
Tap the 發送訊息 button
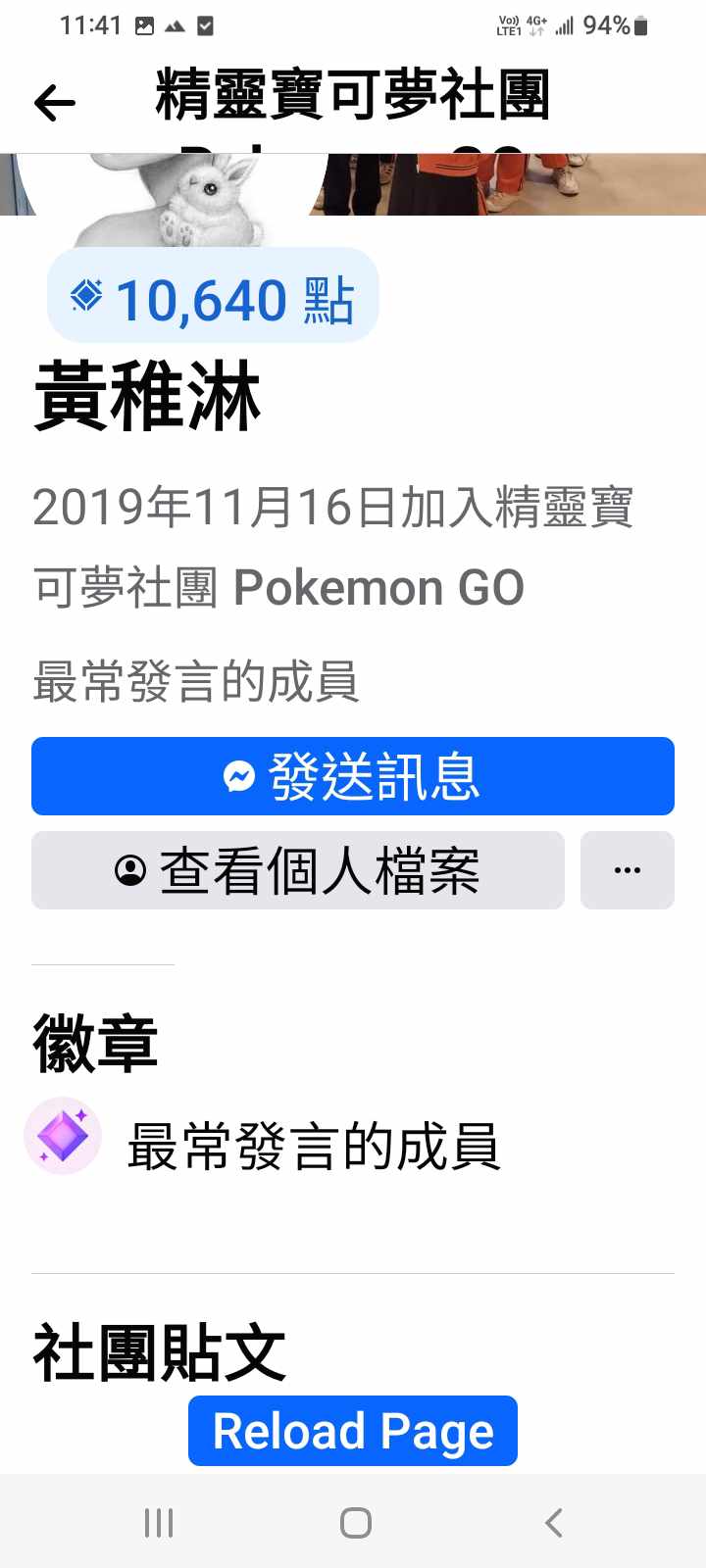click(x=353, y=776)
